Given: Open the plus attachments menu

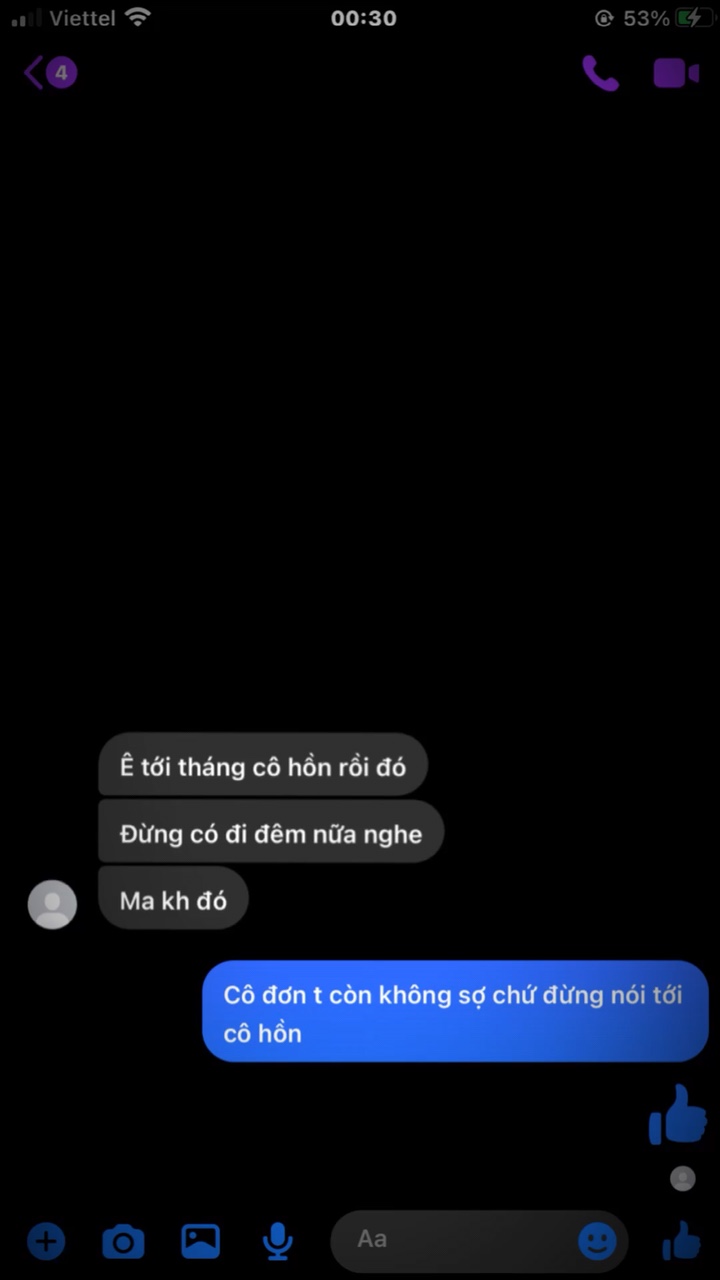Looking at the screenshot, I should point(46,1242).
